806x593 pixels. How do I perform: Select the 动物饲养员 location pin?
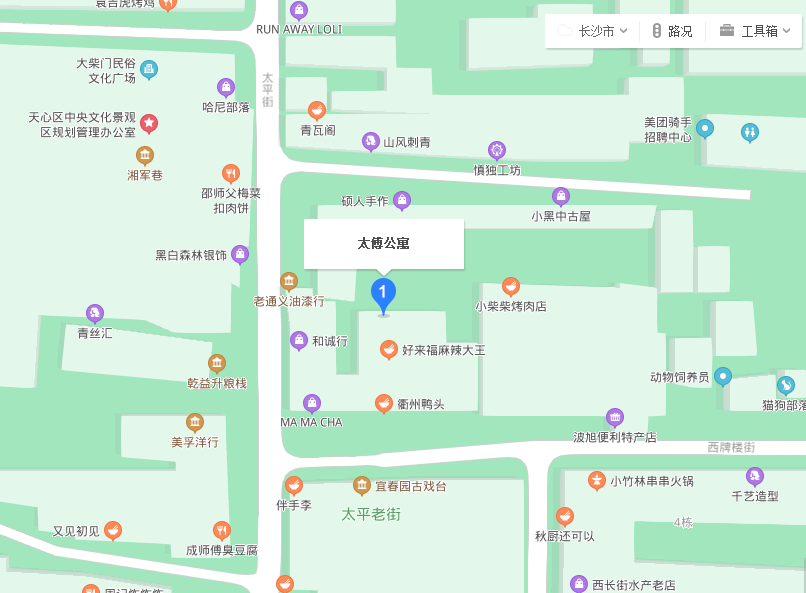[723, 376]
